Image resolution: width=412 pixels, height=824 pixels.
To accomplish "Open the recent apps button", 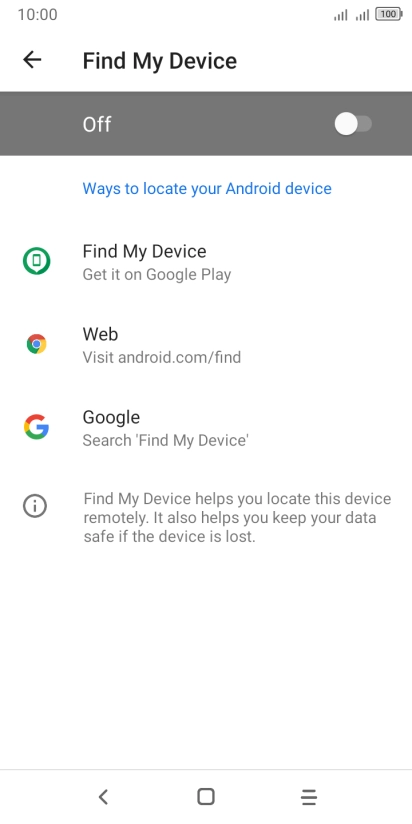I will pyautogui.click(x=309, y=797).
